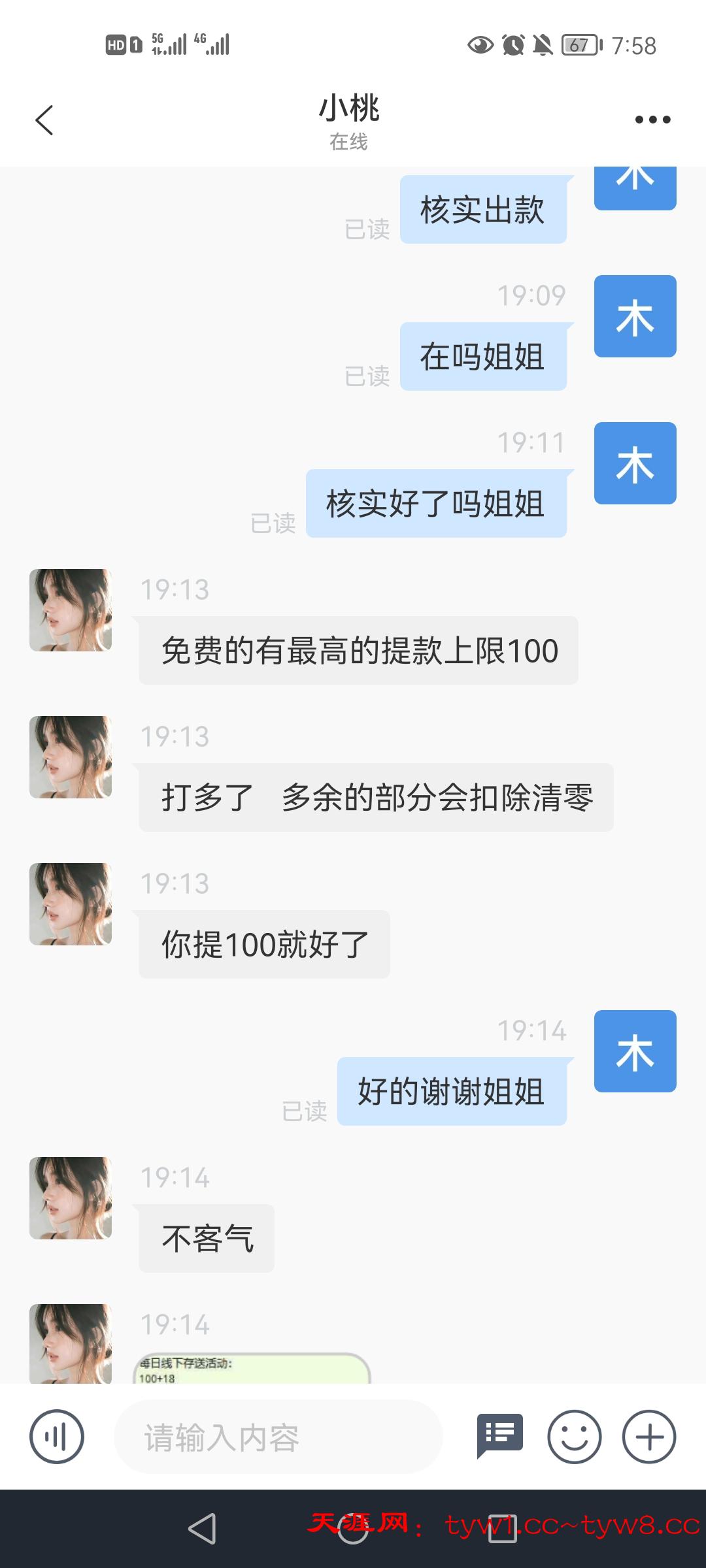Open the three-dot overflow menu
Image resolution: width=706 pixels, height=1568 pixels.
652,120
